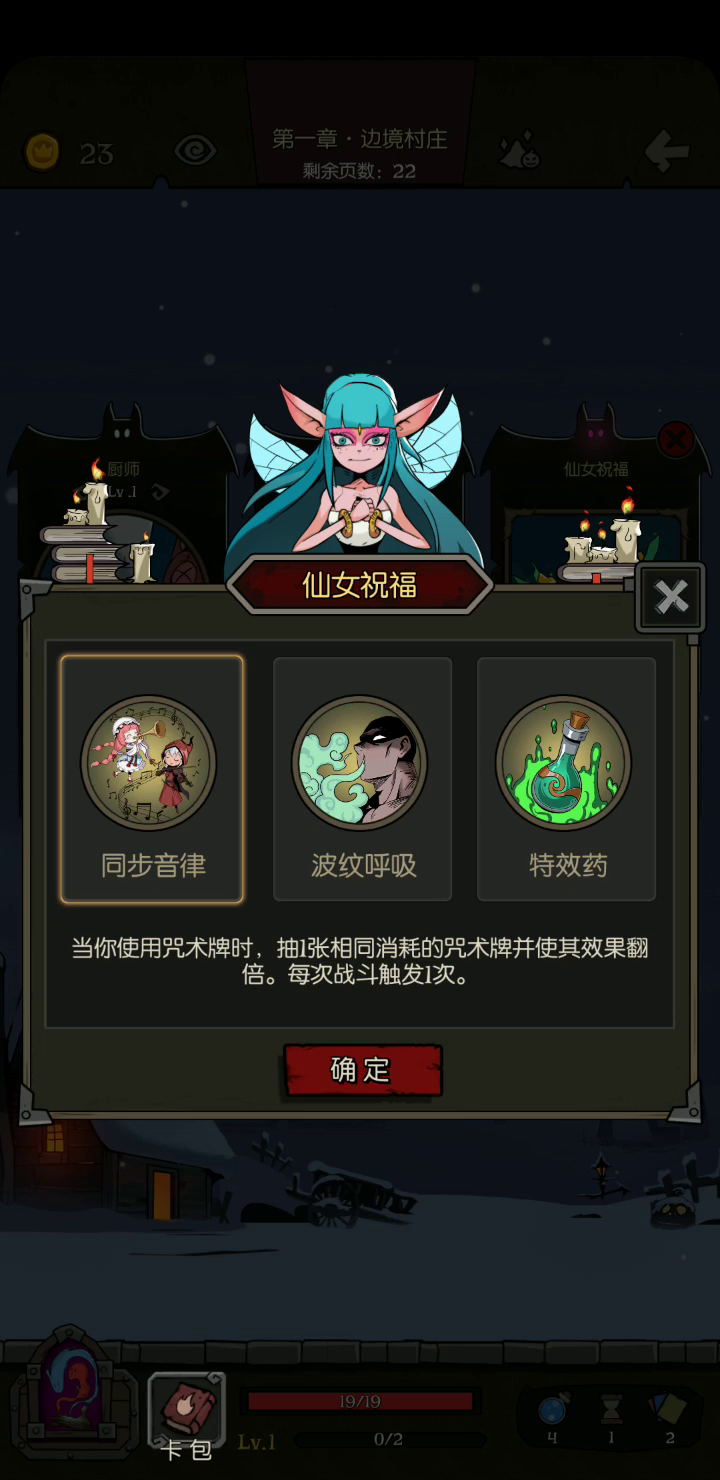This screenshot has width=720, height=1480.
Task: Confirm selection with the 确定 button
Action: pyautogui.click(x=362, y=1069)
